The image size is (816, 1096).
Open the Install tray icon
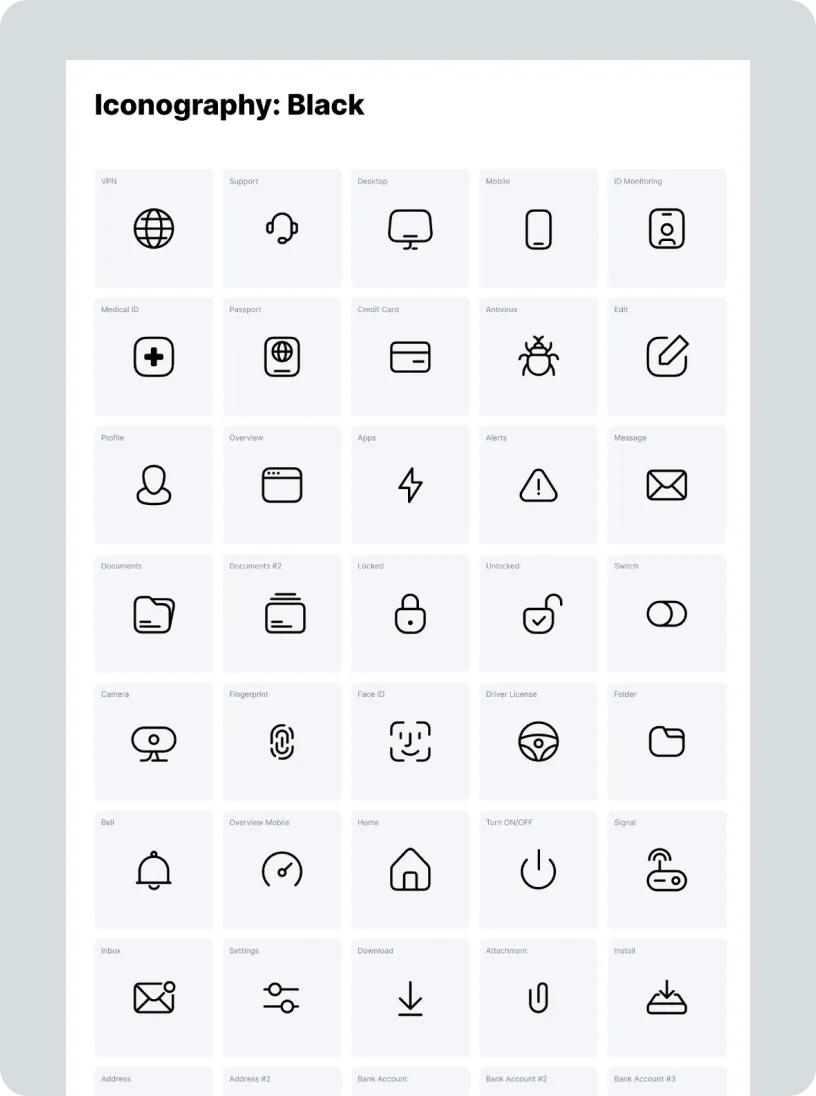666,998
